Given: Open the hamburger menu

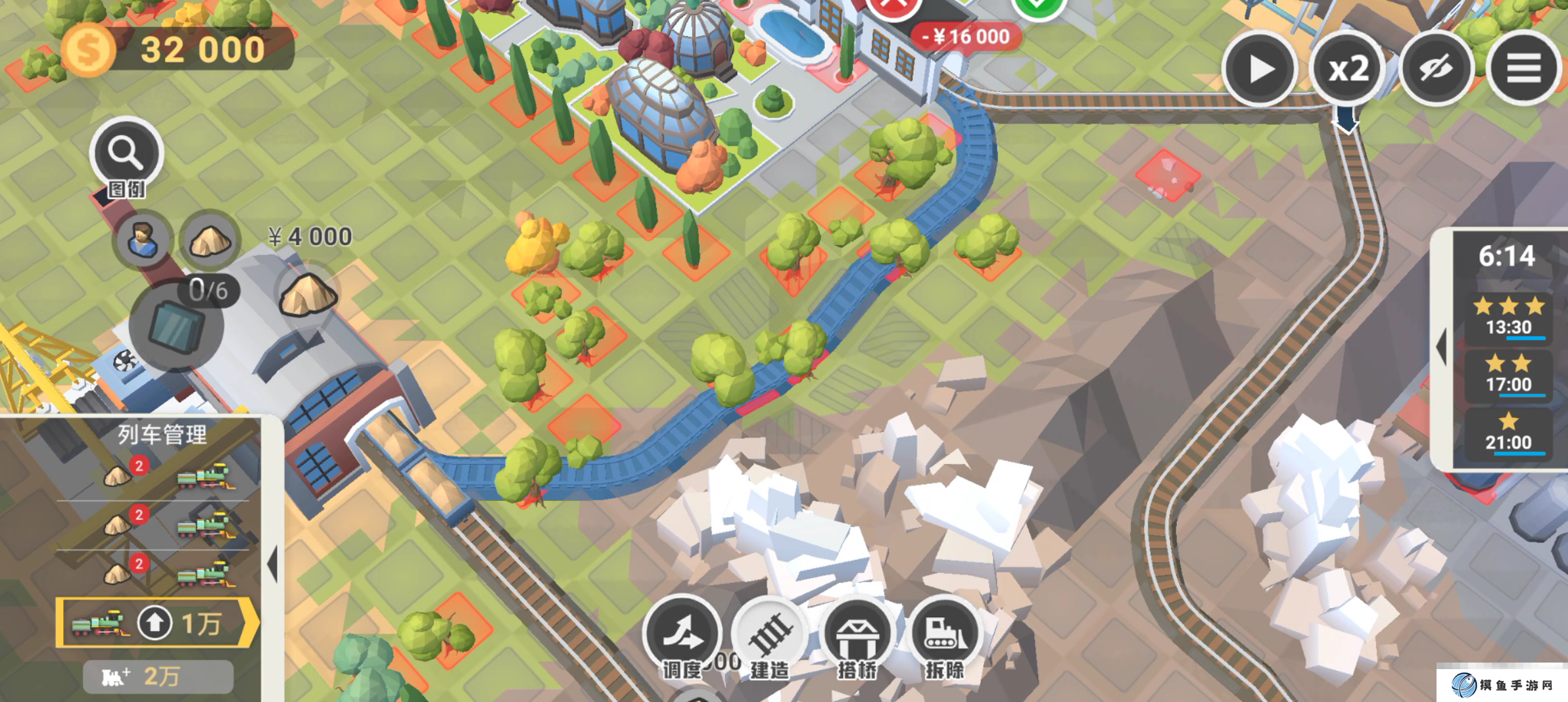Looking at the screenshot, I should [x=1523, y=69].
